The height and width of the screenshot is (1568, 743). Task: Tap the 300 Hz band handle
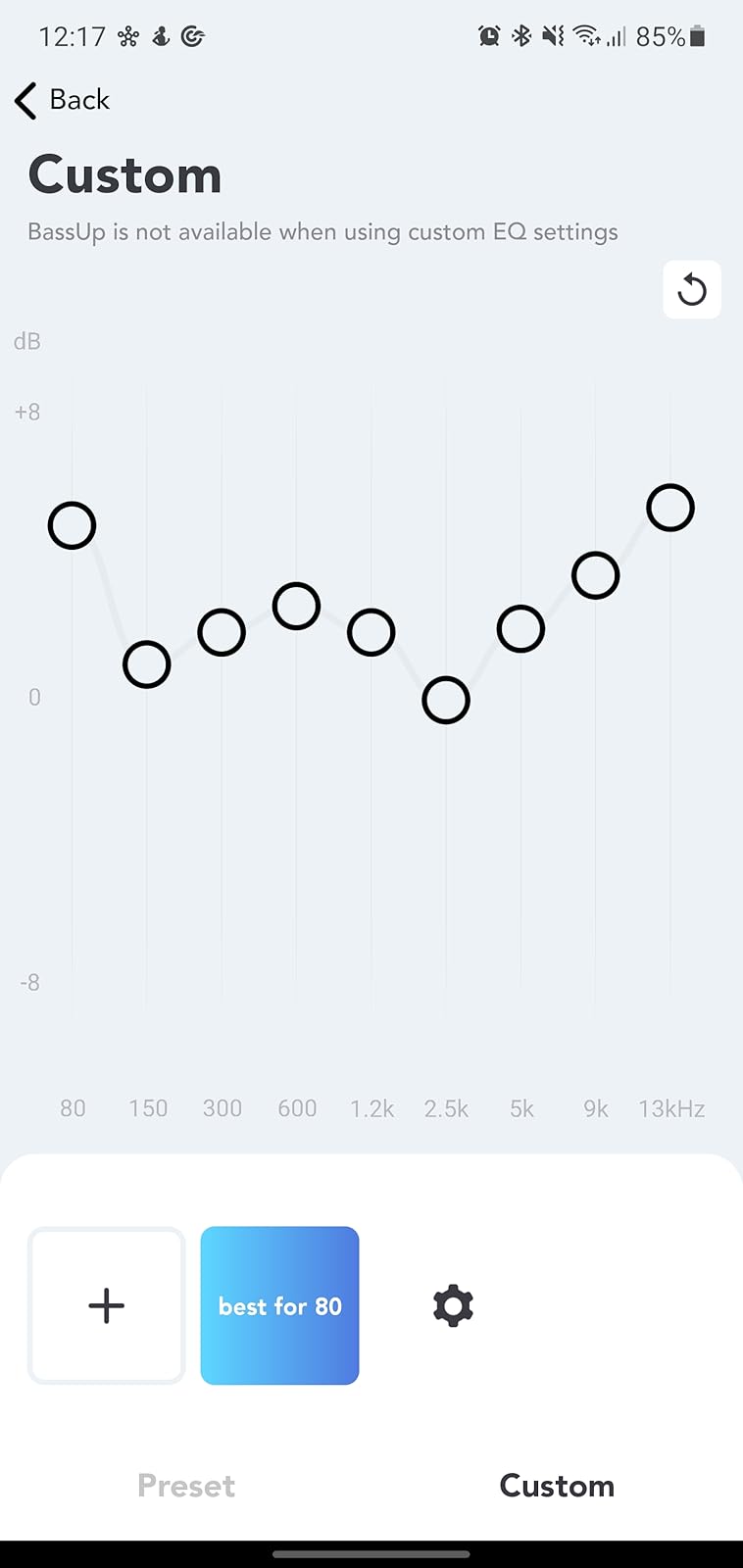(x=222, y=633)
